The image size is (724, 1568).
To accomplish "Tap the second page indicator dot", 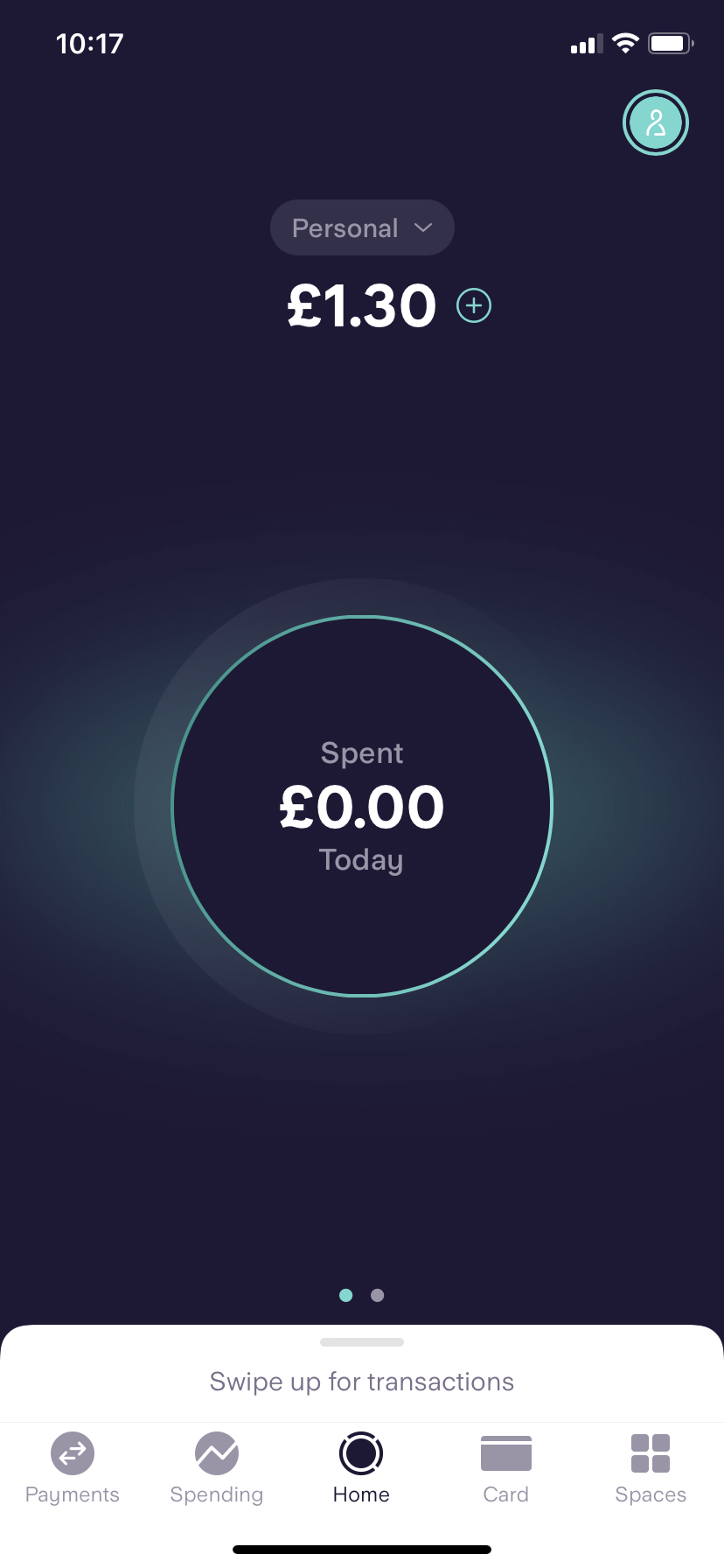I will tap(378, 1295).
